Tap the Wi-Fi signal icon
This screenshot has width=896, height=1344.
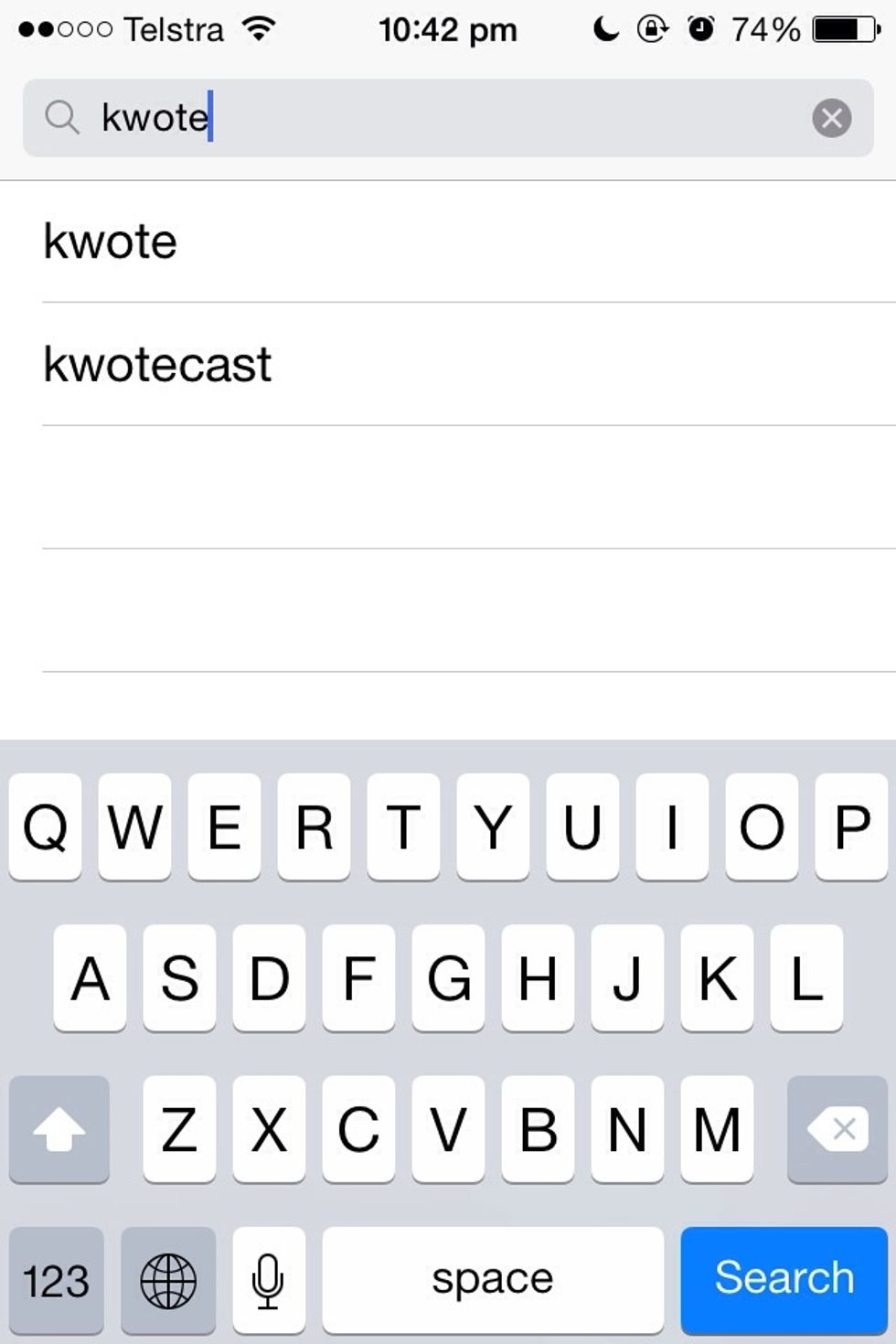259,27
